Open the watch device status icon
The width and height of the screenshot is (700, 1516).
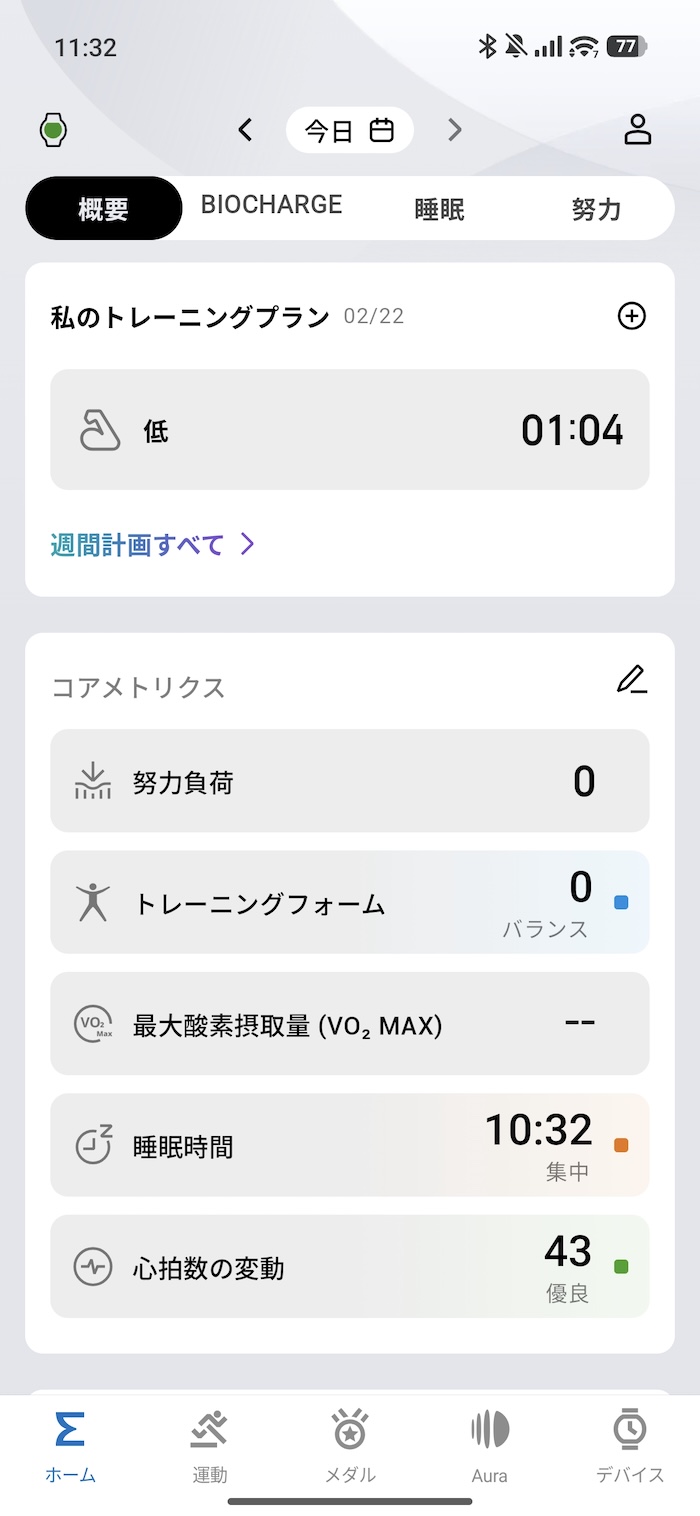click(54, 130)
